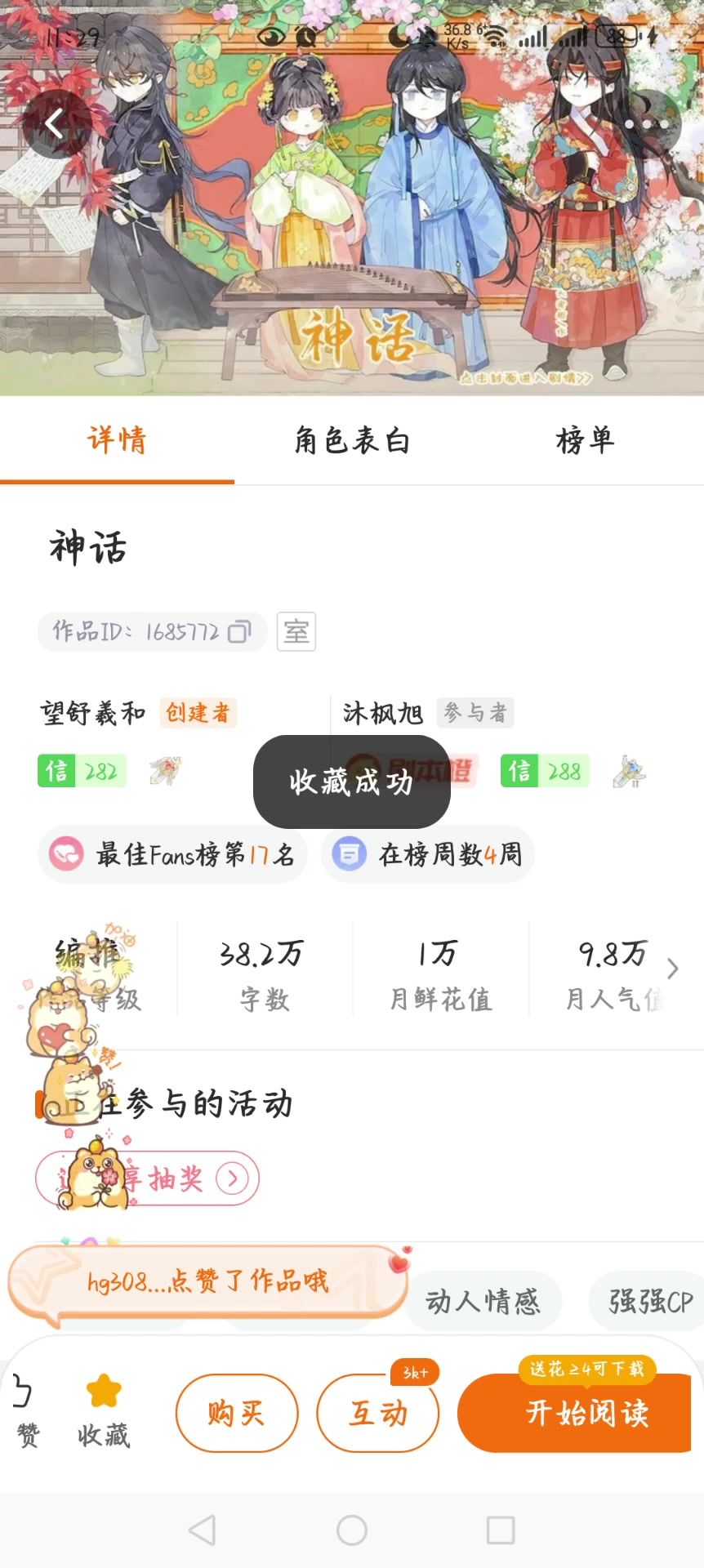Select the 强强CP tag

[650, 1301]
